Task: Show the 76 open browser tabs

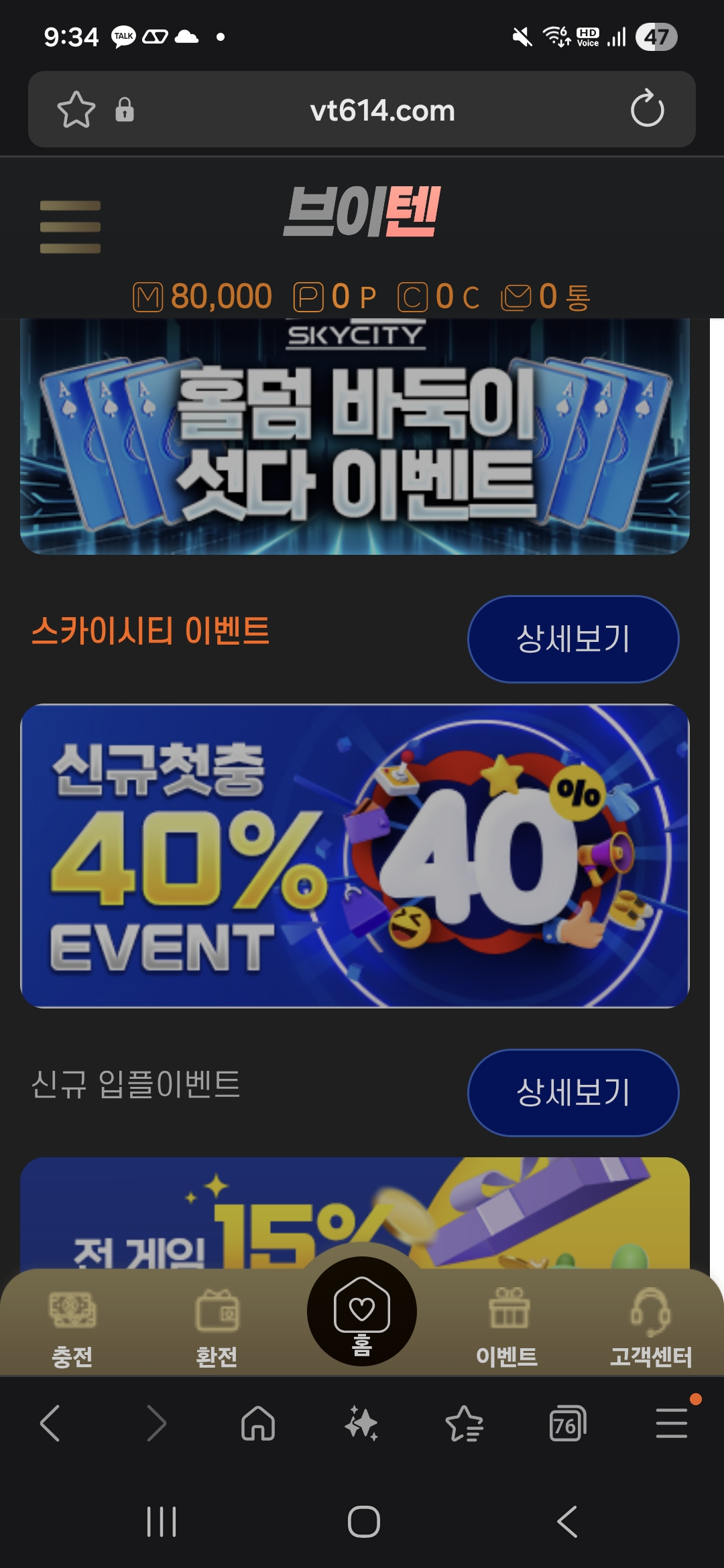Action: [567, 1423]
